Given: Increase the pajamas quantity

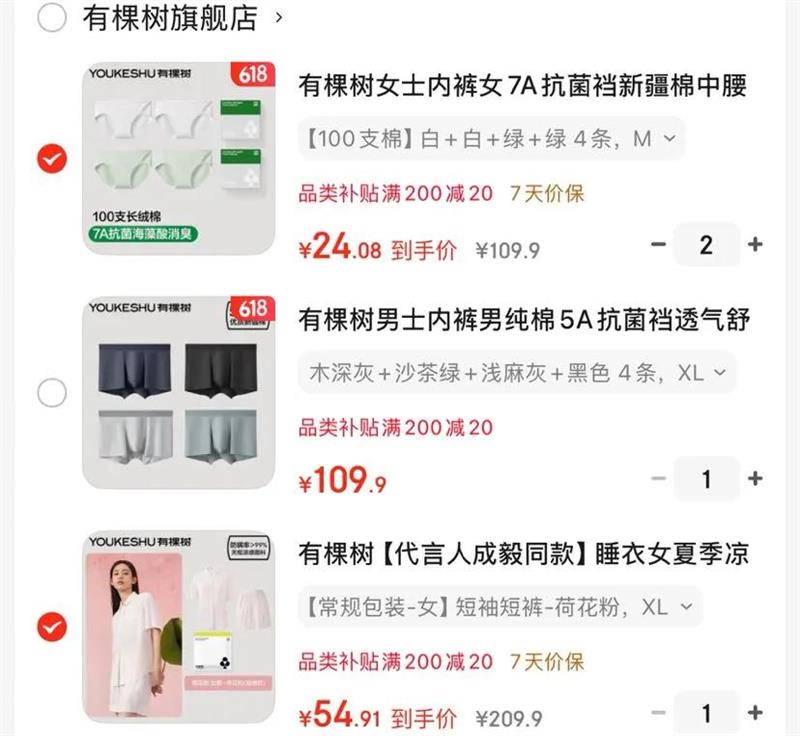Looking at the screenshot, I should [x=755, y=713].
